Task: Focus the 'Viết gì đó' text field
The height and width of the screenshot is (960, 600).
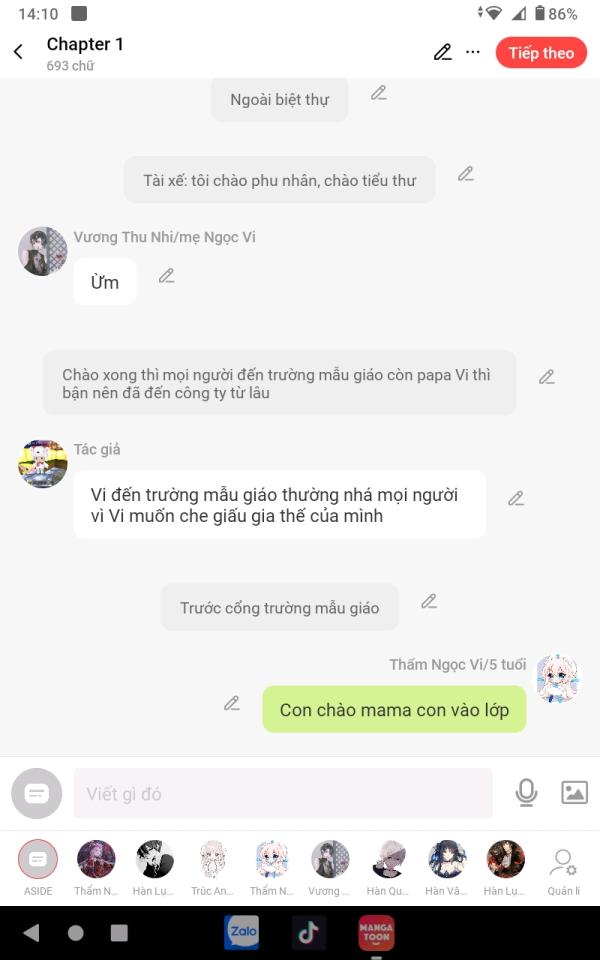Action: pos(283,793)
